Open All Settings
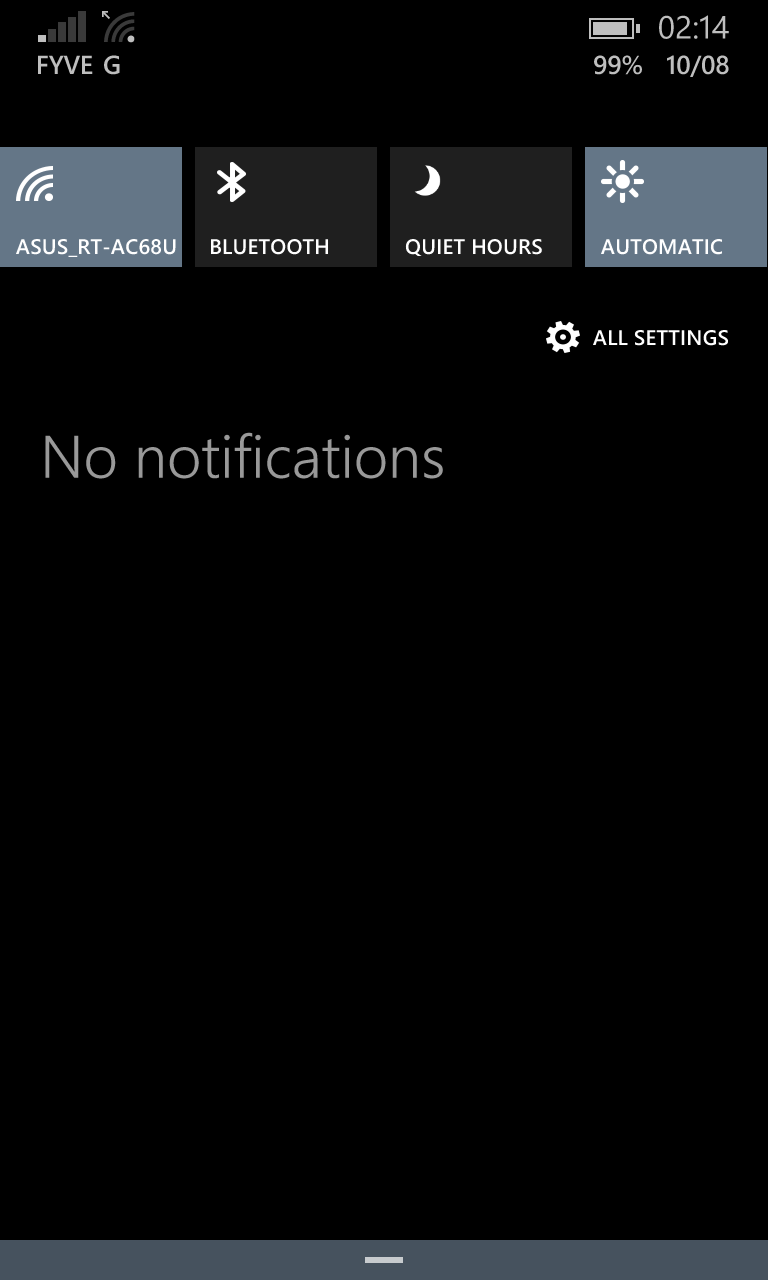The image size is (768, 1280). (x=637, y=337)
